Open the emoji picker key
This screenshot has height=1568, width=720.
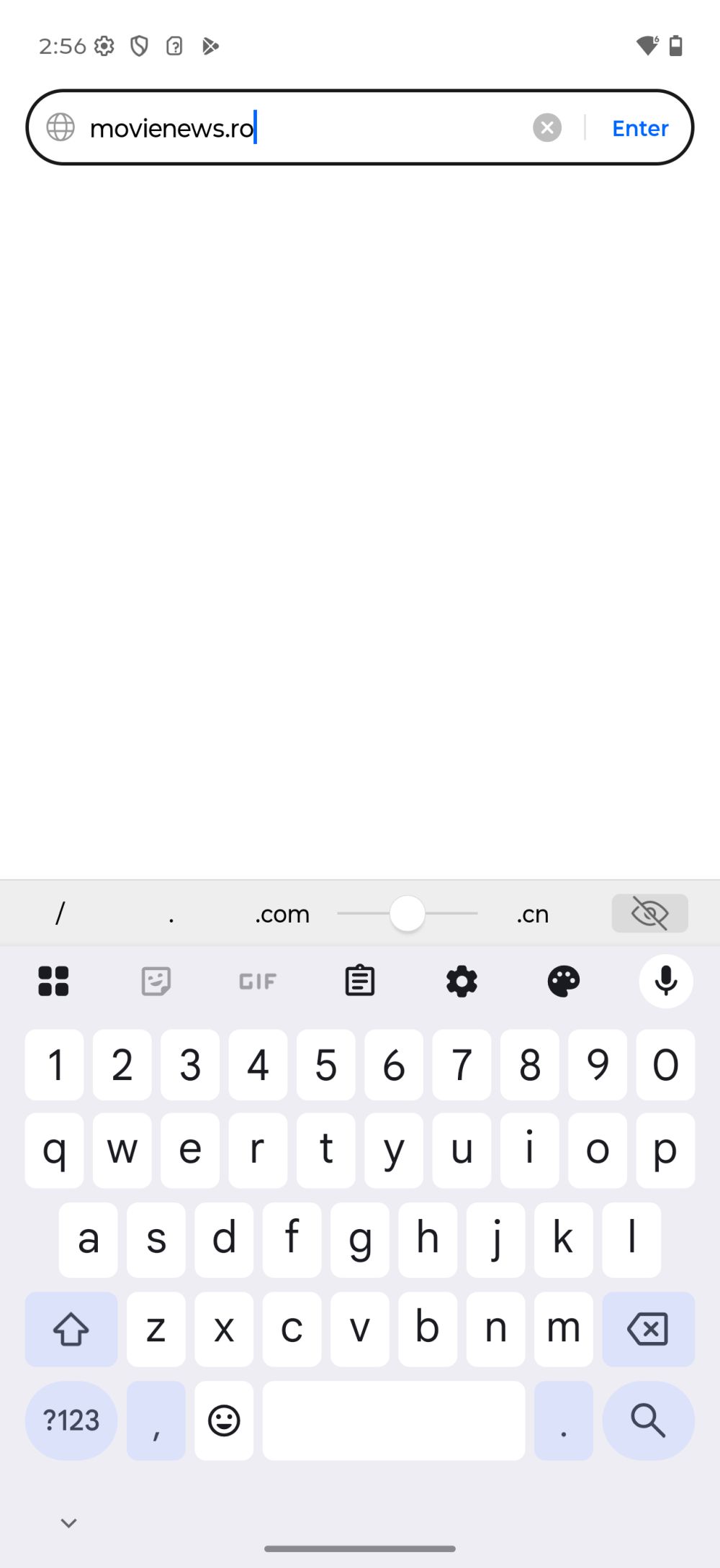tap(224, 1420)
